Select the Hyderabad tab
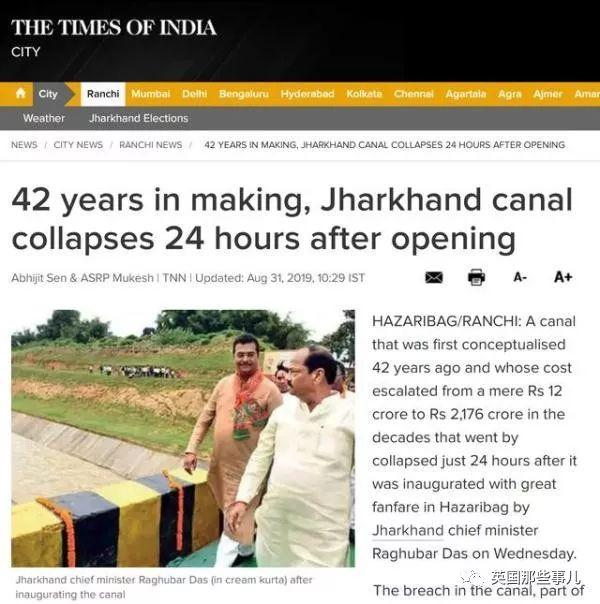Screen dimensions: 600x604 click(x=307, y=94)
